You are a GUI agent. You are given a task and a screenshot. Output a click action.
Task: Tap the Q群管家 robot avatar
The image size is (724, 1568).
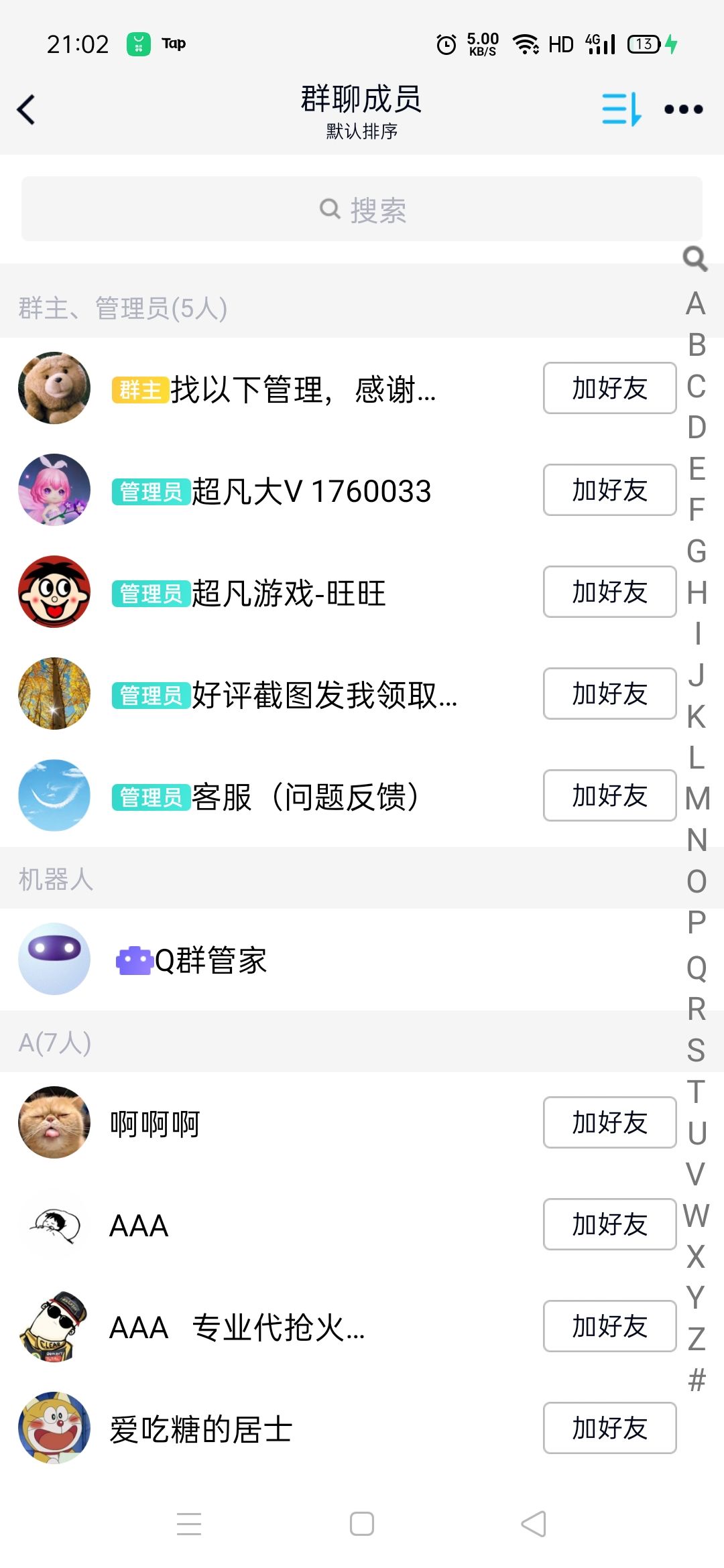pos(54,958)
